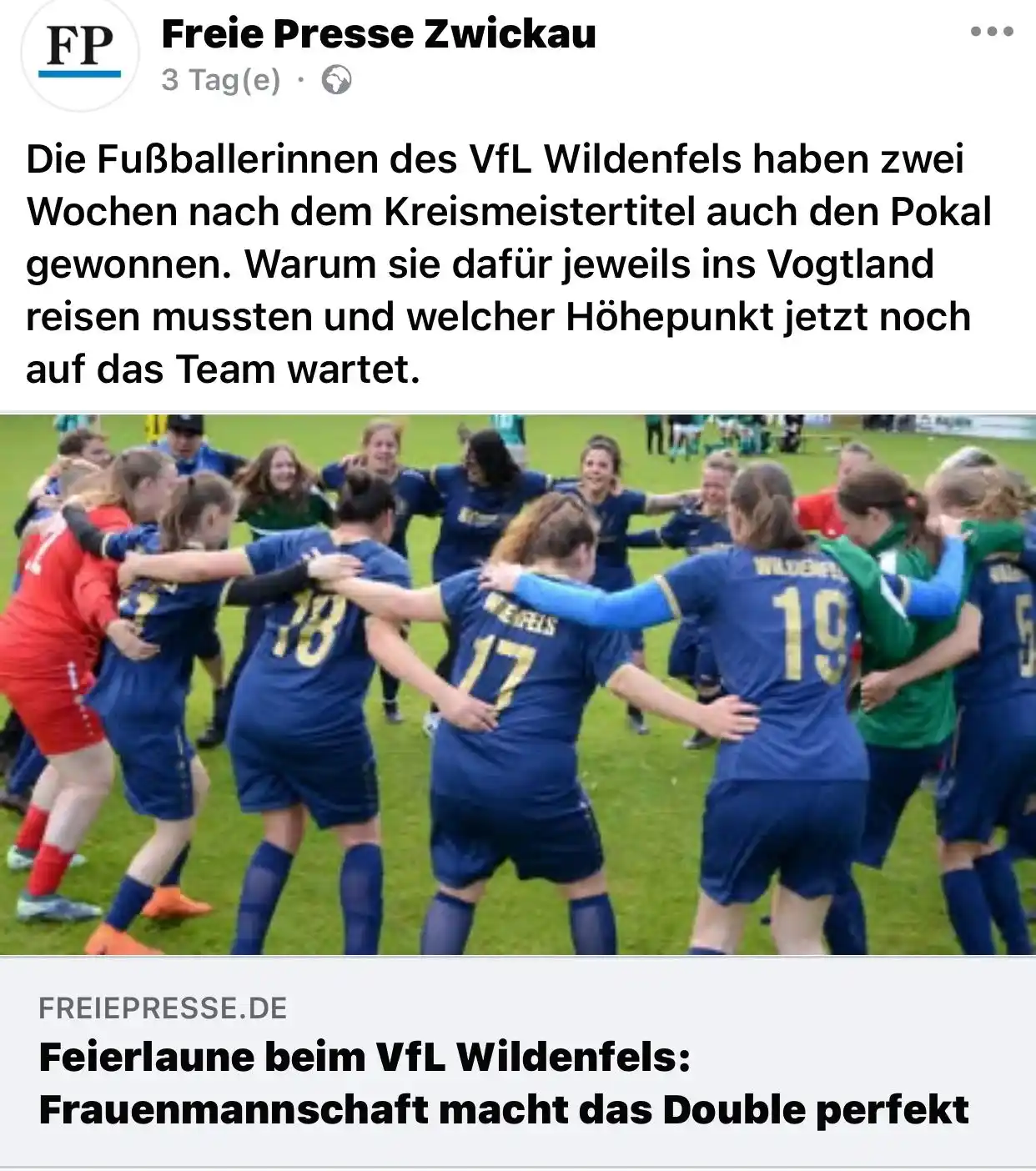Open Freie Presse Zwickau page name
This screenshot has height=1171, width=1036.
[378, 34]
